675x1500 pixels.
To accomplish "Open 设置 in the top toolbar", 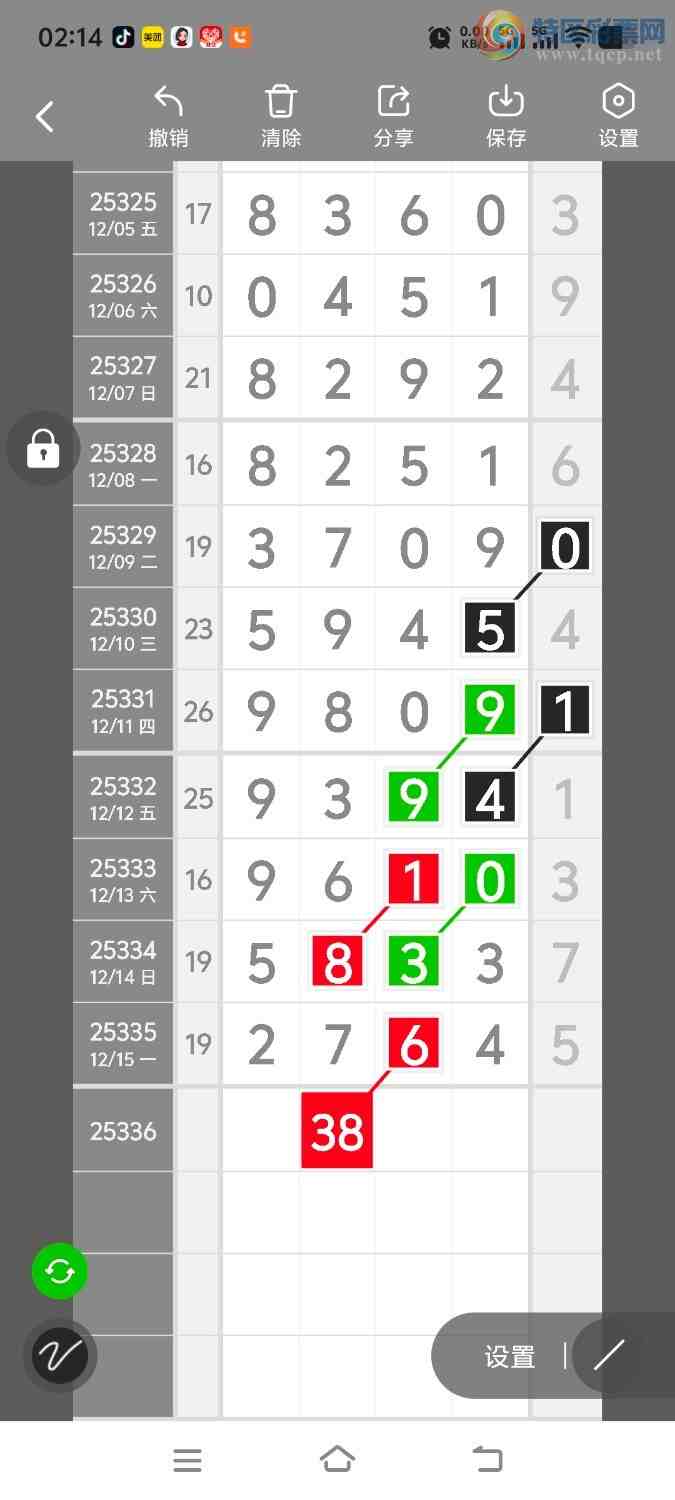I will [x=618, y=117].
